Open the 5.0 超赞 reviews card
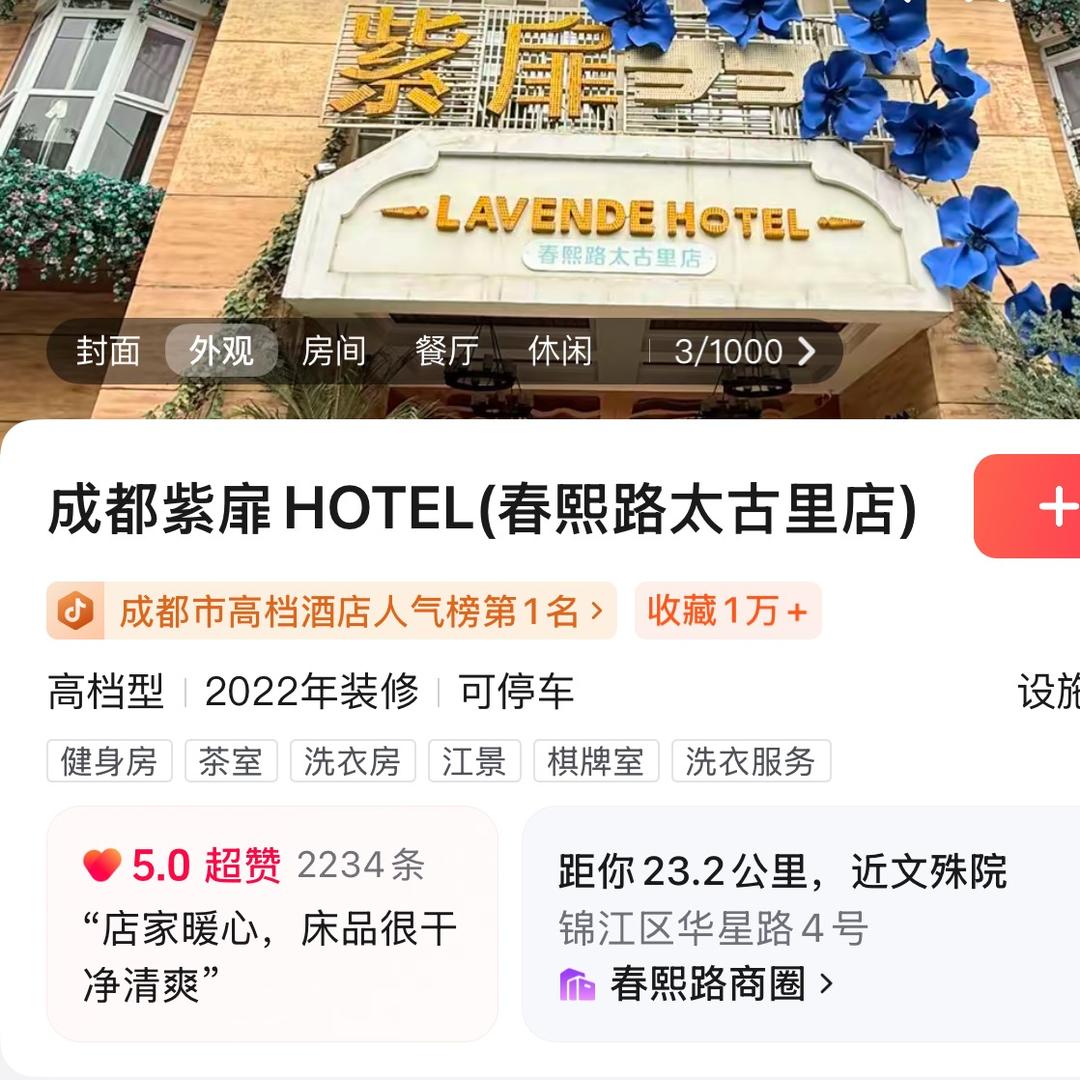 click(x=272, y=924)
